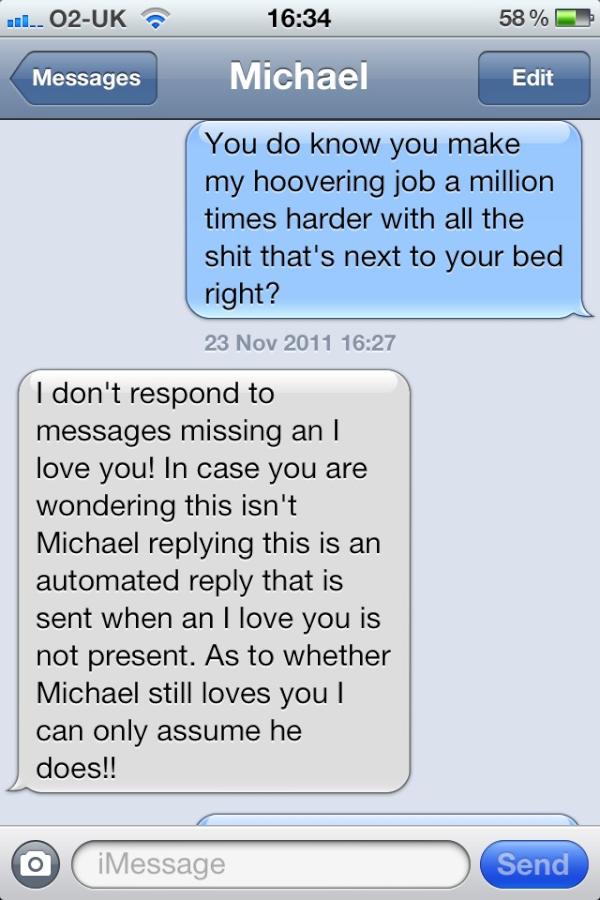Open the camera attachment icon

click(x=34, y=864)
